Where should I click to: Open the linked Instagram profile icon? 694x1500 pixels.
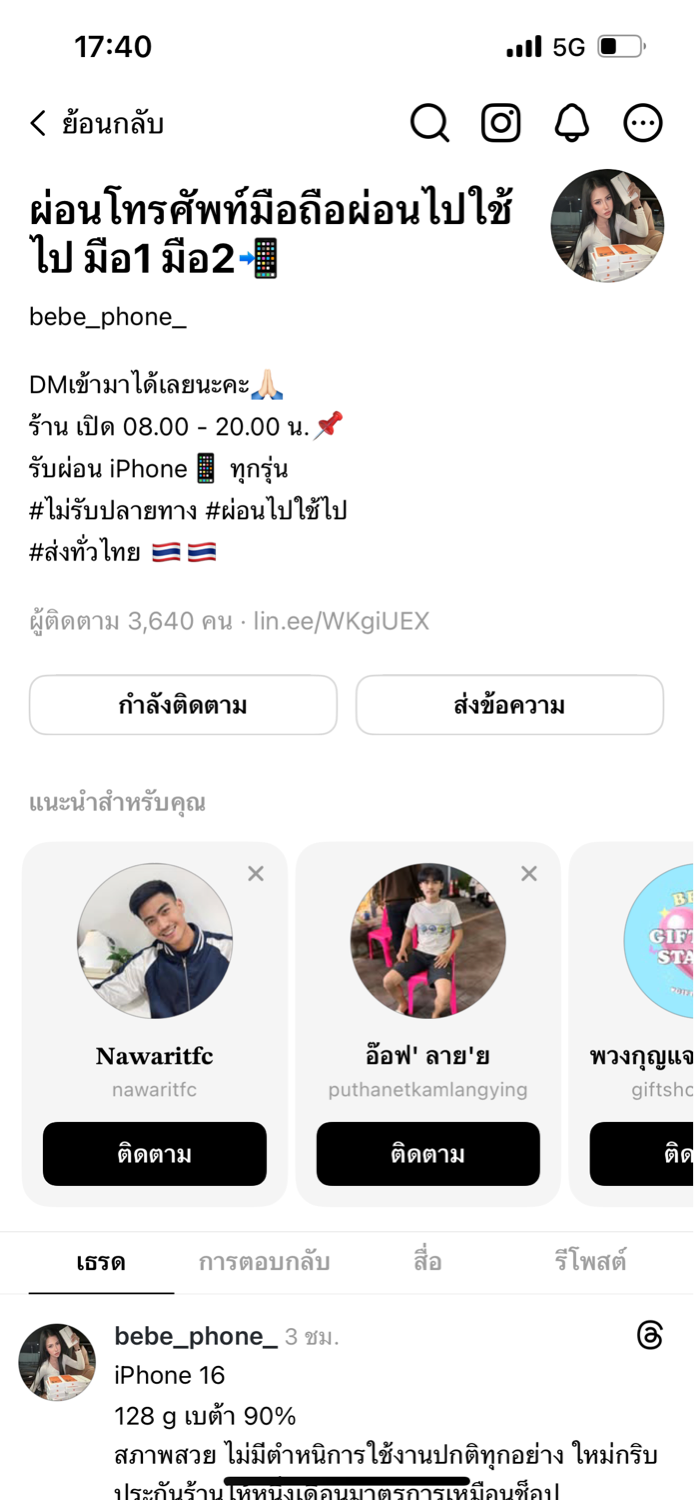[x=501, y=123]
